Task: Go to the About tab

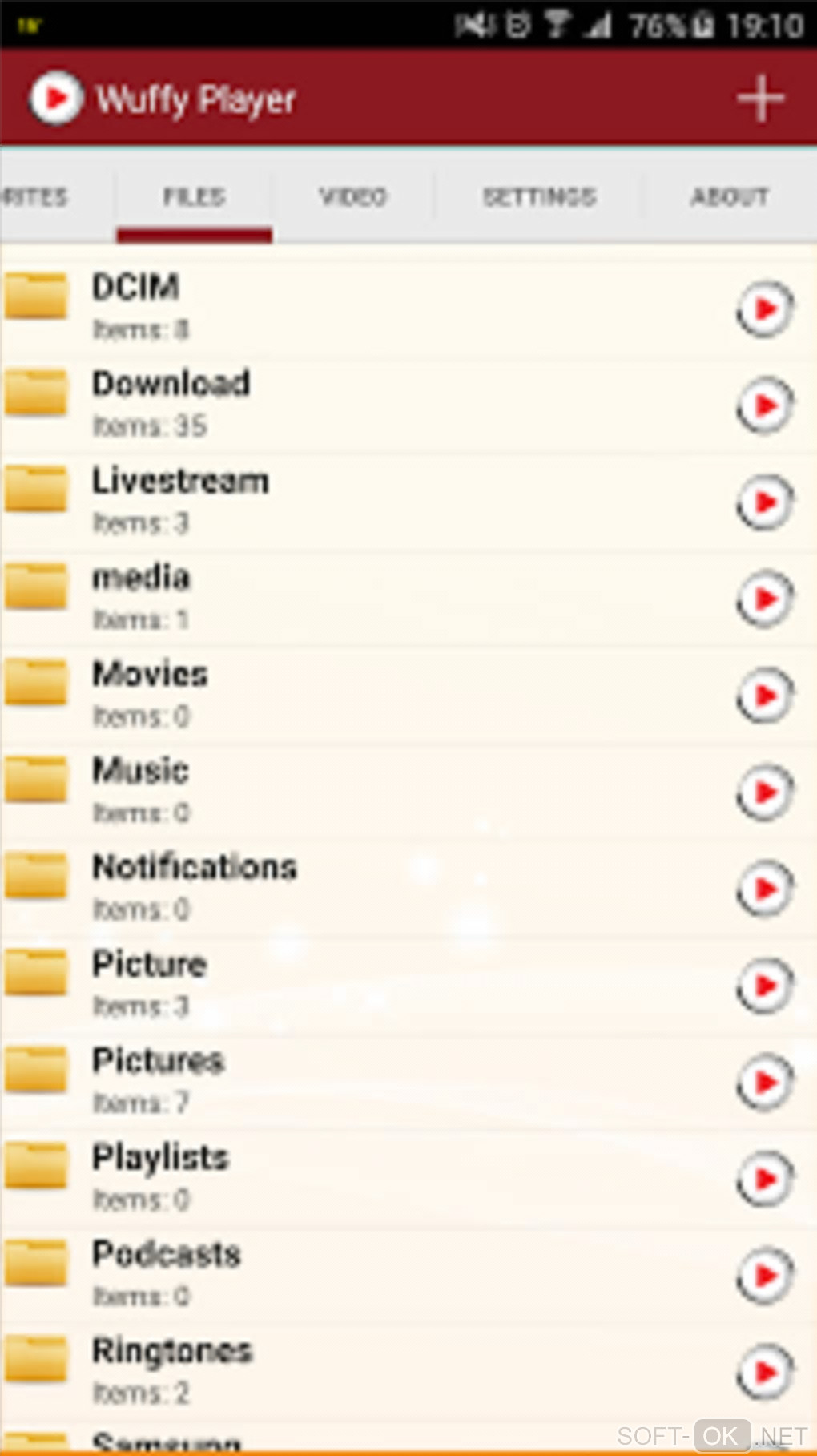Action: tap(729, 197)
